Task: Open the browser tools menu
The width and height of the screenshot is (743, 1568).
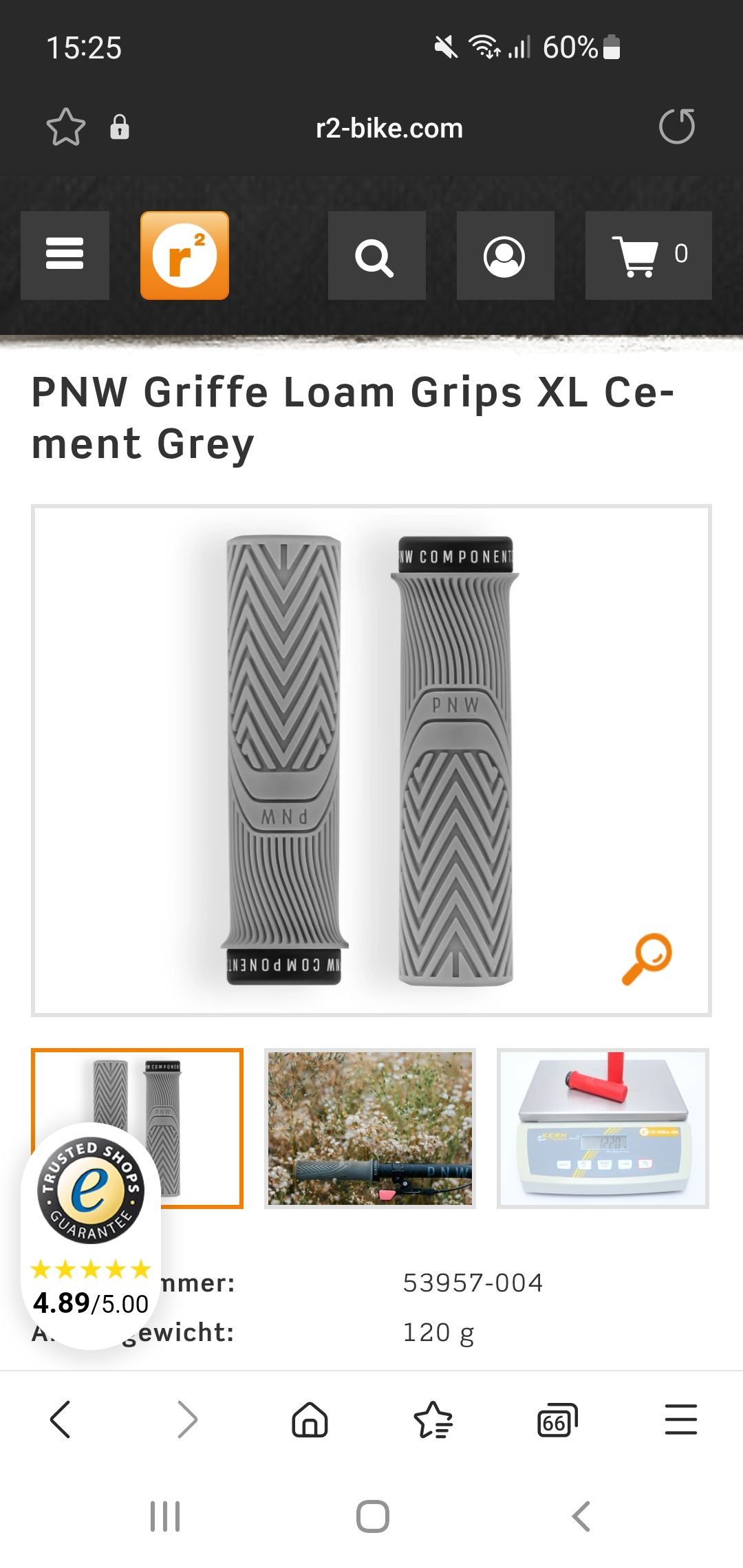Action: [681, 1419]
